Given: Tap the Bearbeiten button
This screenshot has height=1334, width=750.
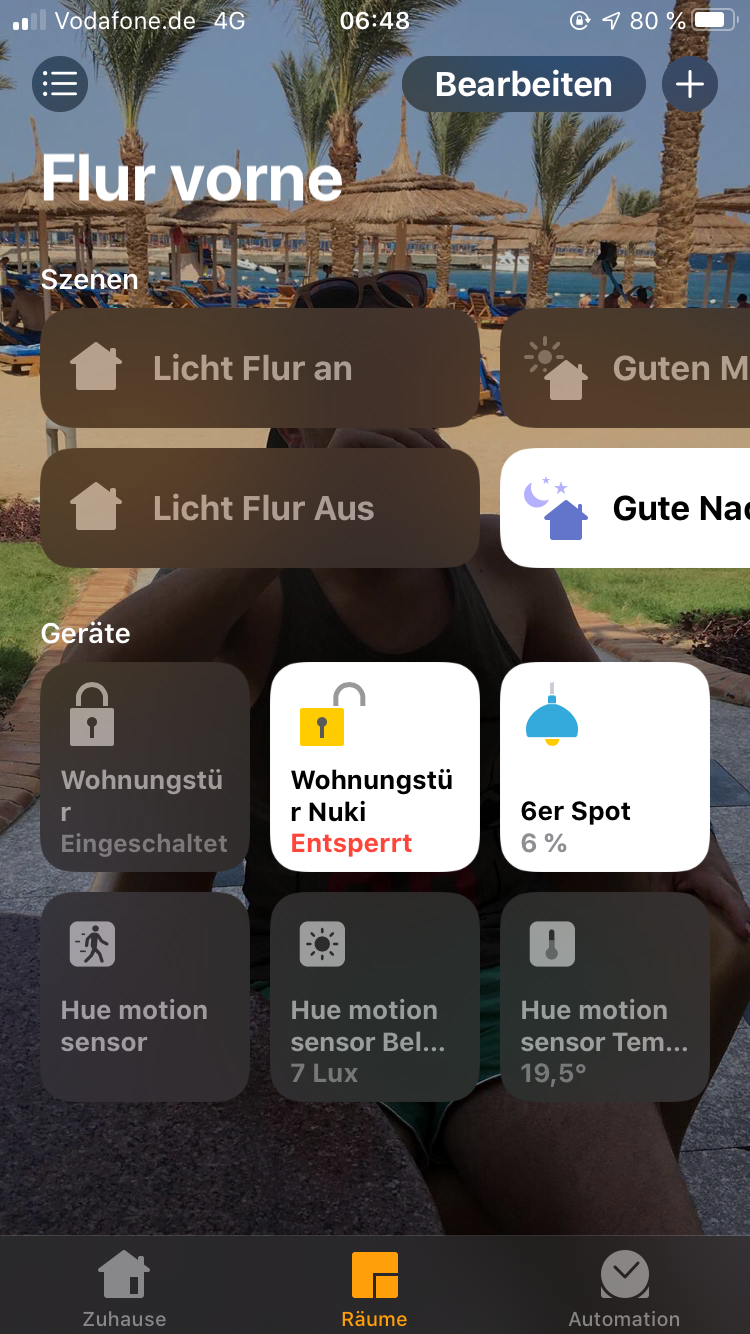Looking at the screenshot, I should 523,84.
